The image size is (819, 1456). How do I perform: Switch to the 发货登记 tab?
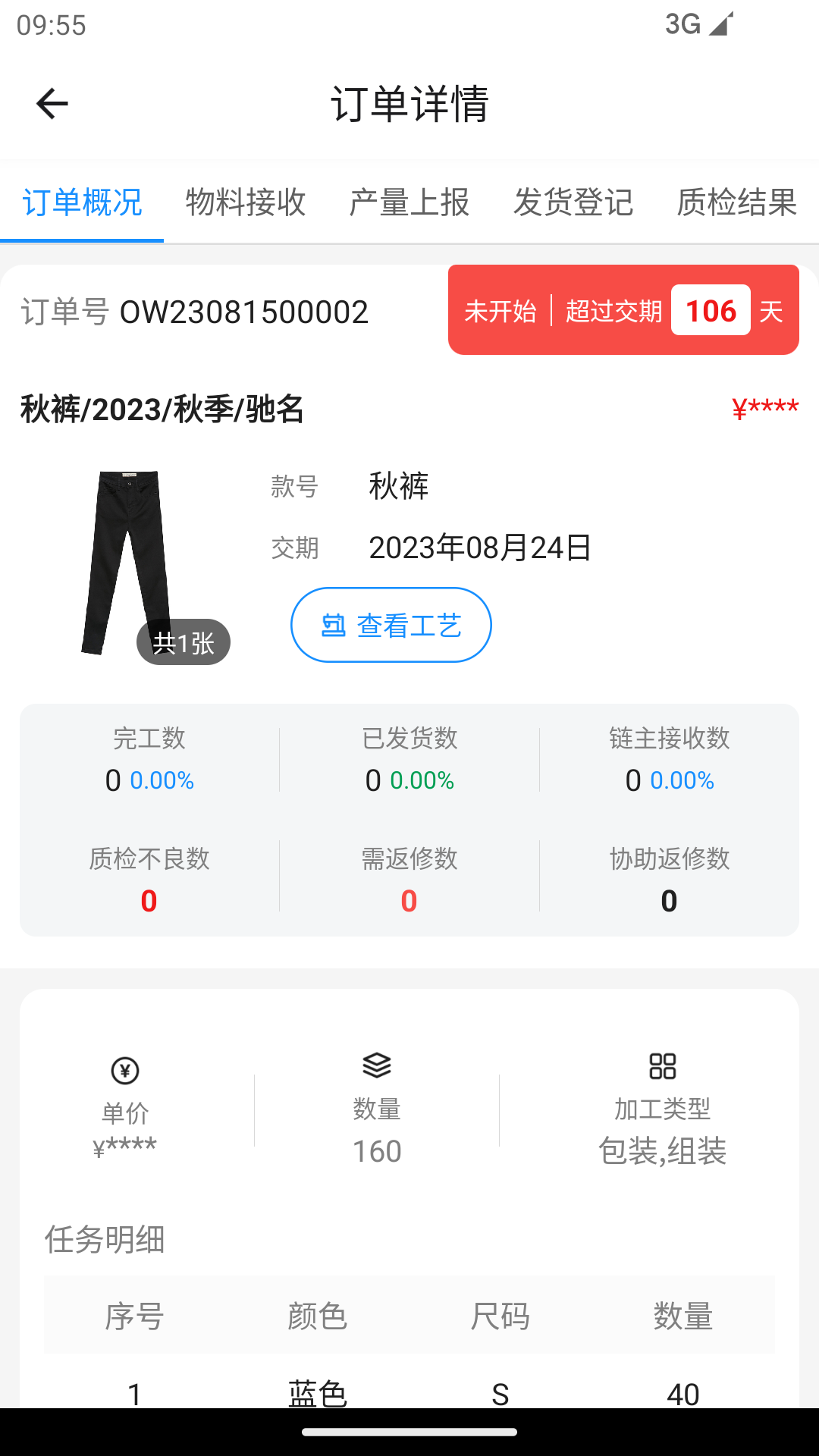[574, 202]
